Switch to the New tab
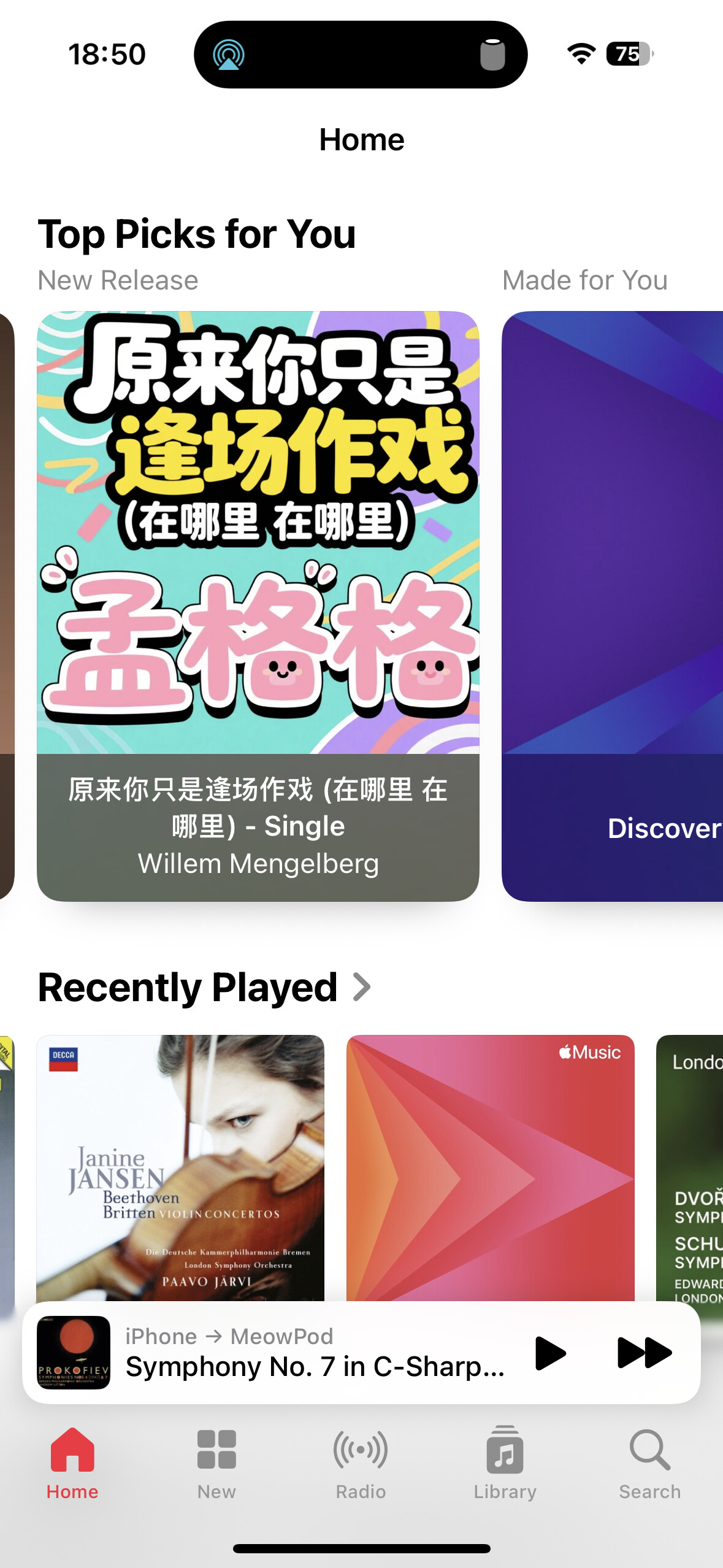This screenshot has height=1568, width=723. (216, 1463)
